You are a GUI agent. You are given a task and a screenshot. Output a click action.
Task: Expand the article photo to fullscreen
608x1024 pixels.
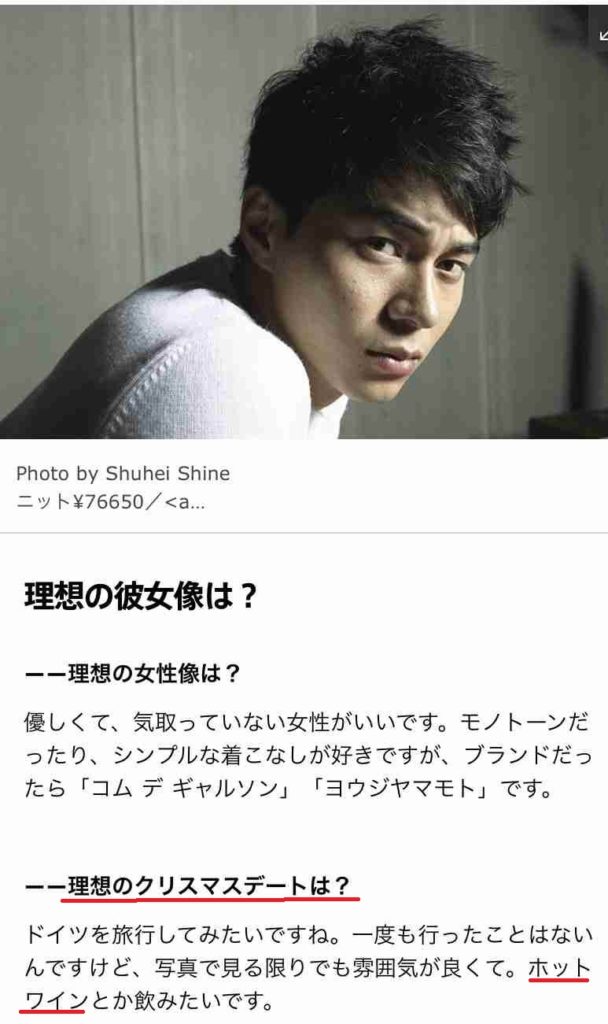[602, 35]
